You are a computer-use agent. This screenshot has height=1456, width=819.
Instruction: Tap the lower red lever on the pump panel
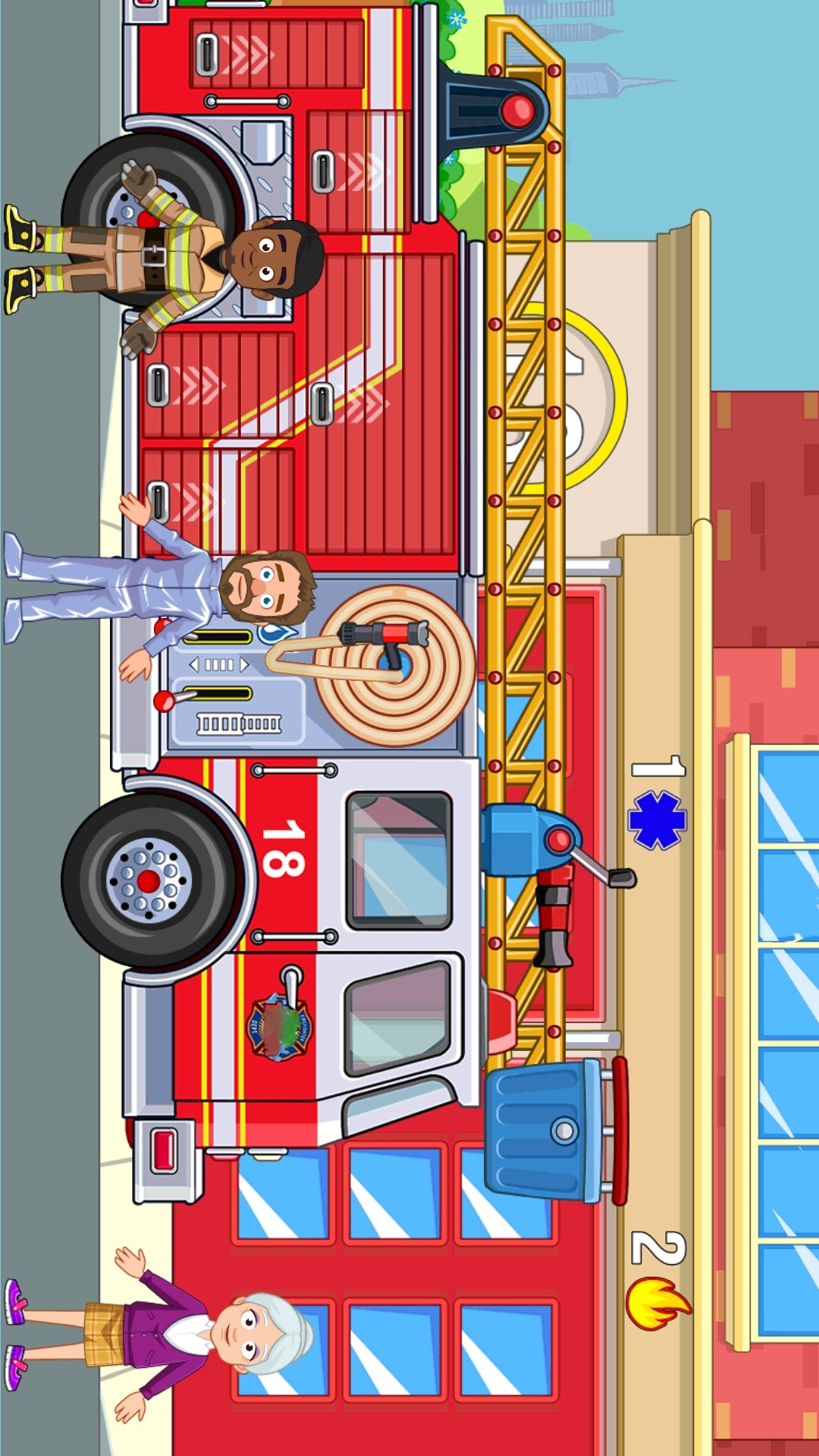[165, 701]
